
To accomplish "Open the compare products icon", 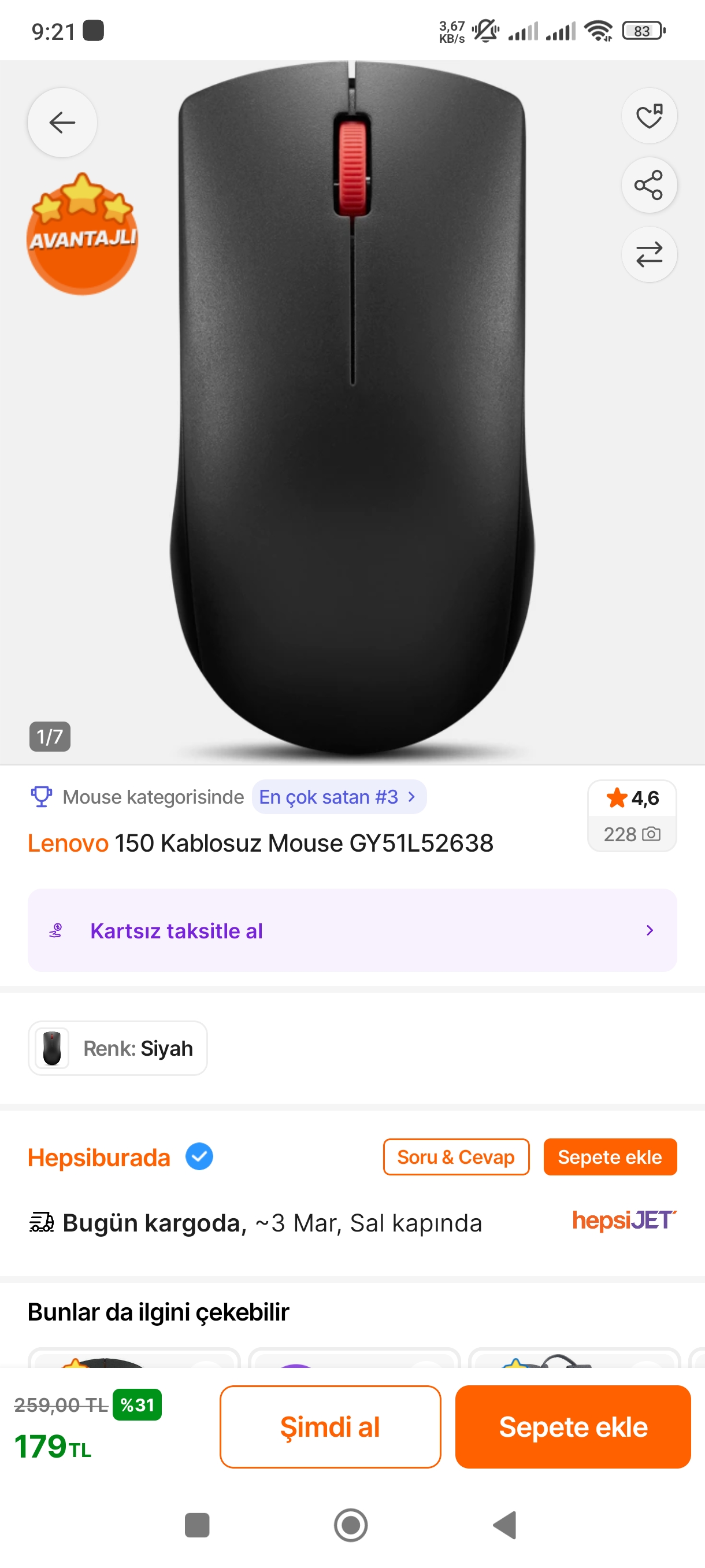I will tap(648, 254).
